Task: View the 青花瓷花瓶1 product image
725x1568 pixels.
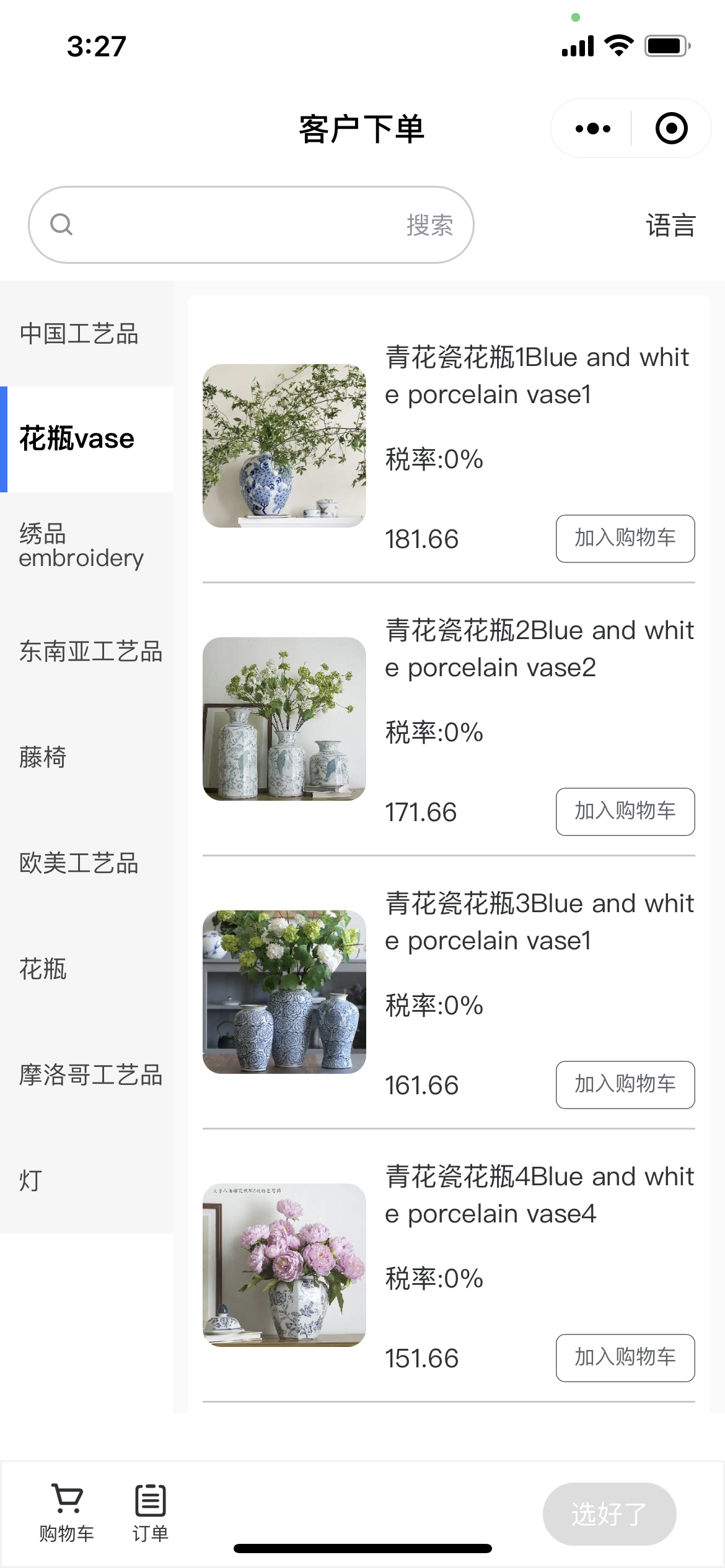Action: [x=284, y=446]
